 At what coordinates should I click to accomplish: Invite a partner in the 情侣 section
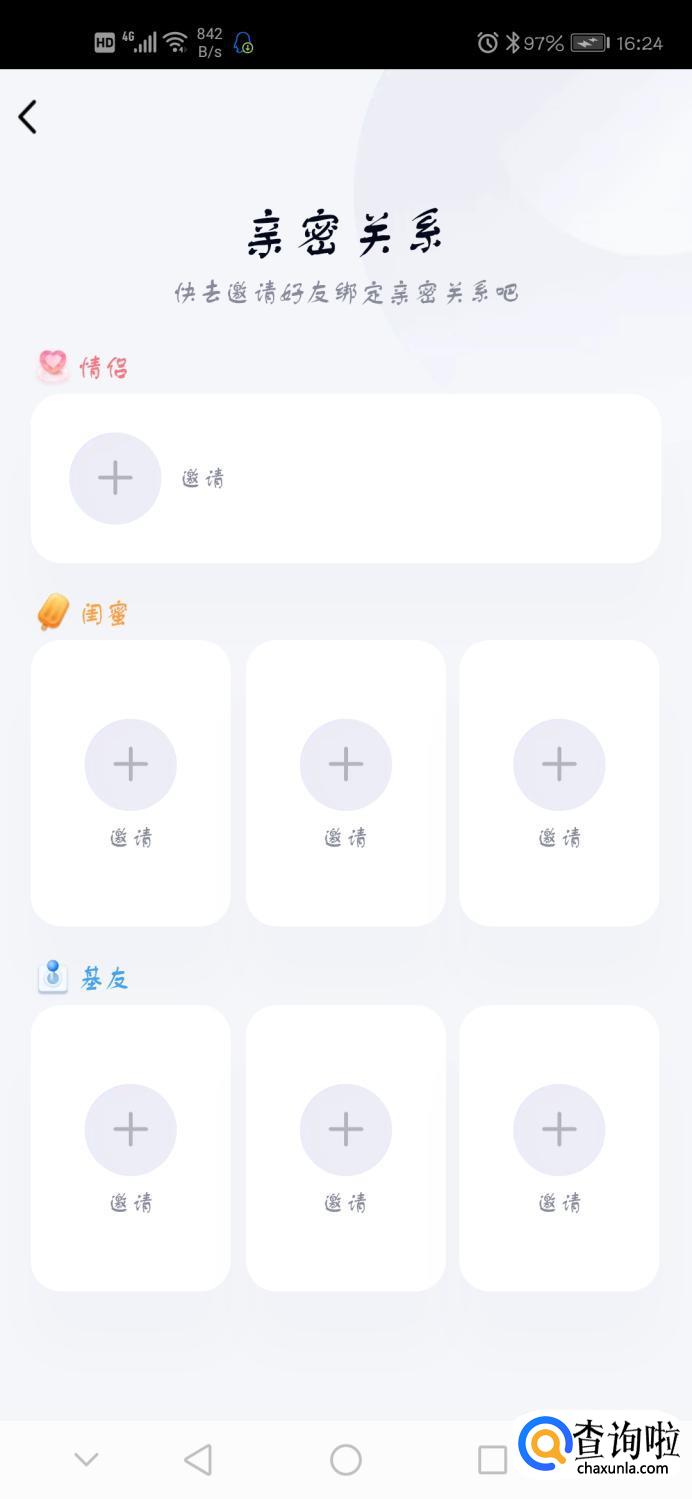pos(115,478)
